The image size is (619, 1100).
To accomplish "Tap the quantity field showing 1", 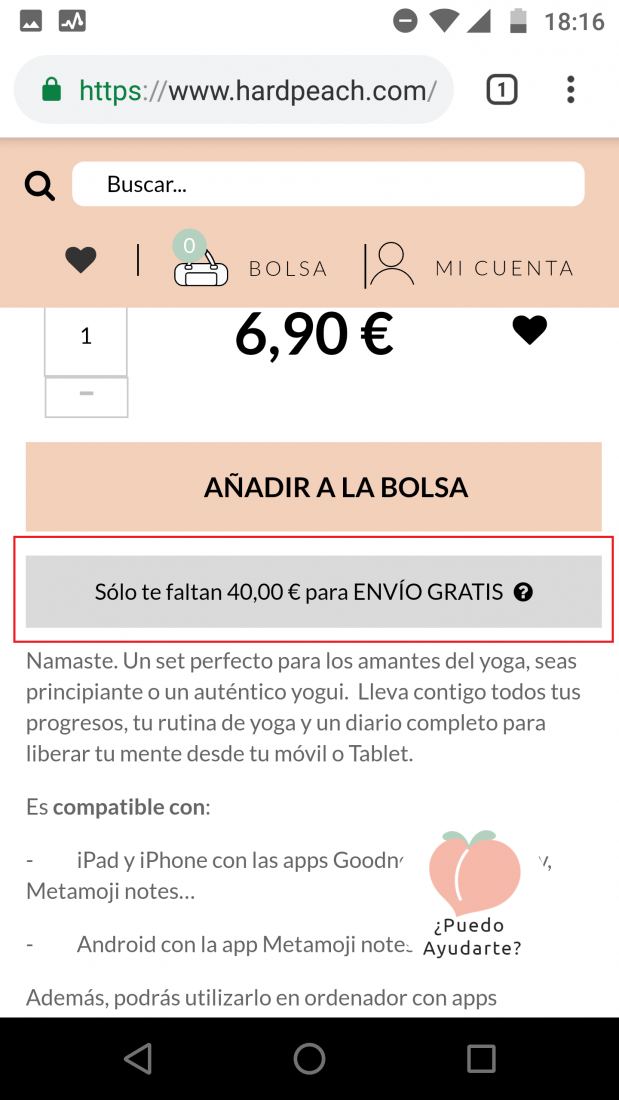I will [86, 337].
